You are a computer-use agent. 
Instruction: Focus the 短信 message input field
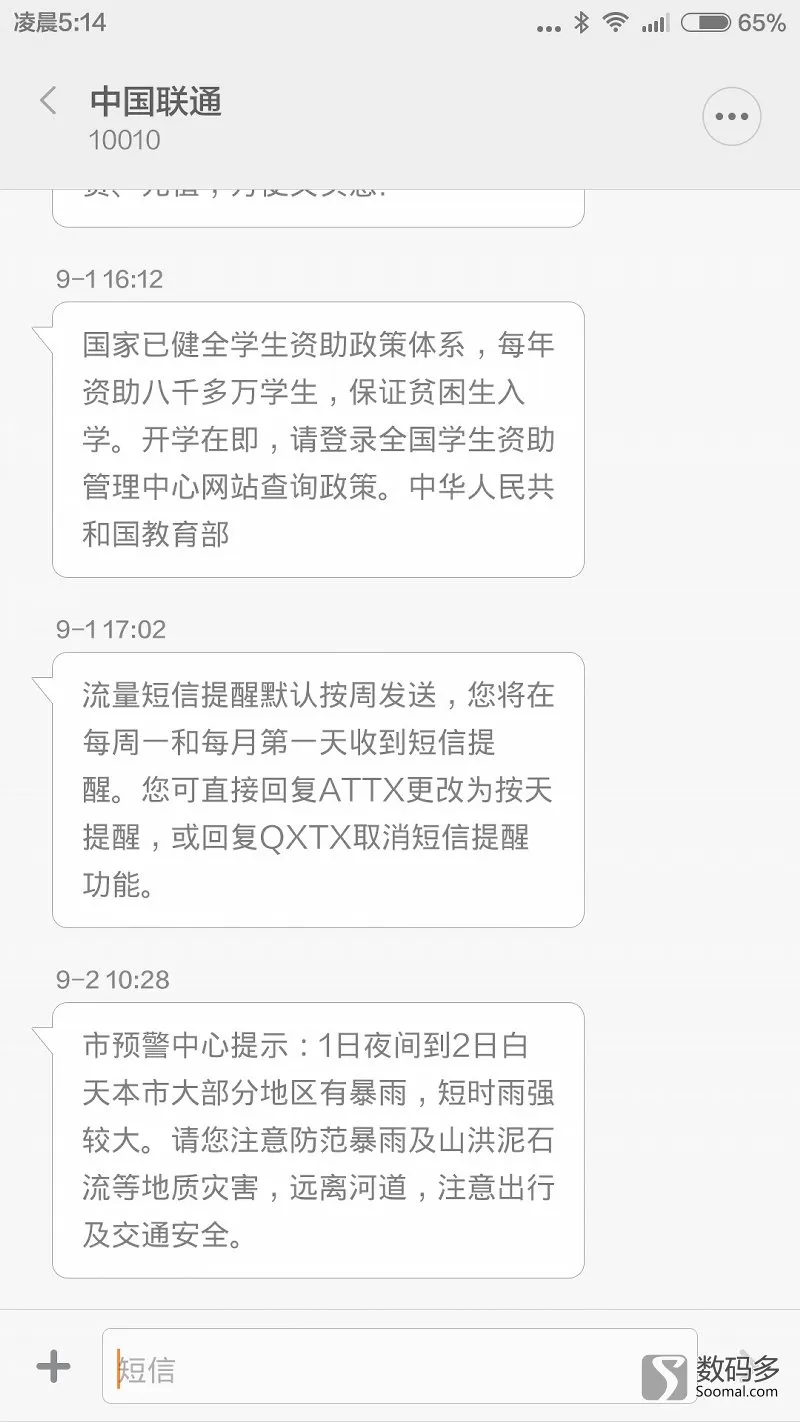click(399, 1366)
